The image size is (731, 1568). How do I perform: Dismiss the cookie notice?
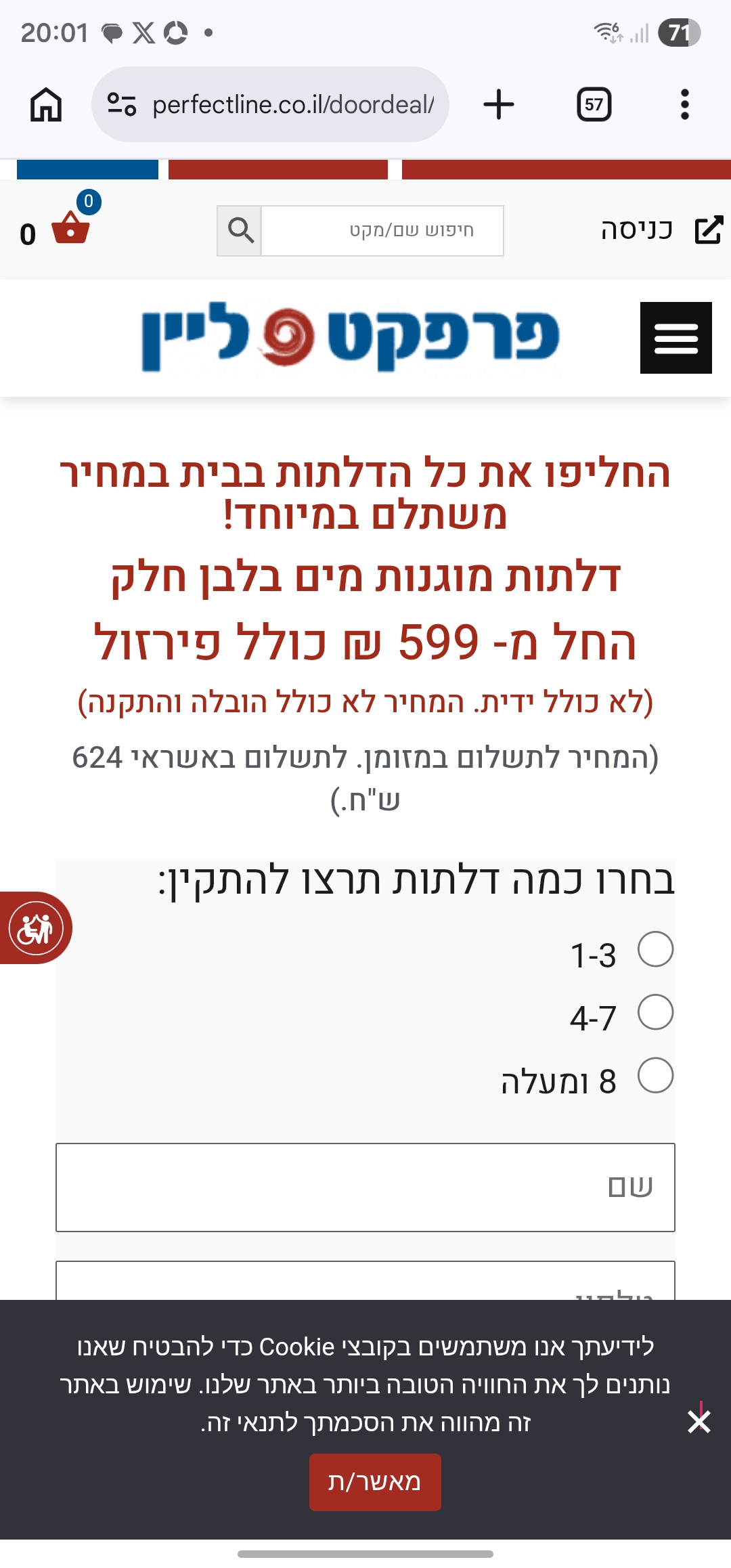point(699,1421)
